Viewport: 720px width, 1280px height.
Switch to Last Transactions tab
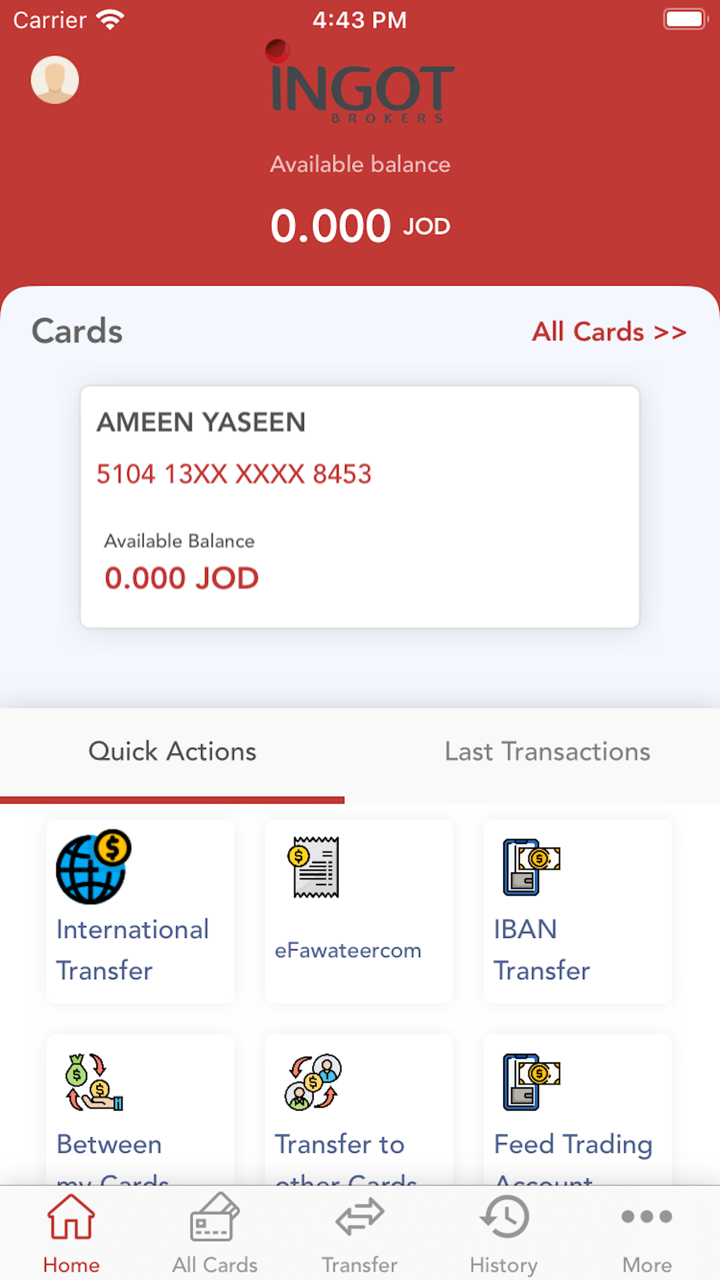point(547,752)
